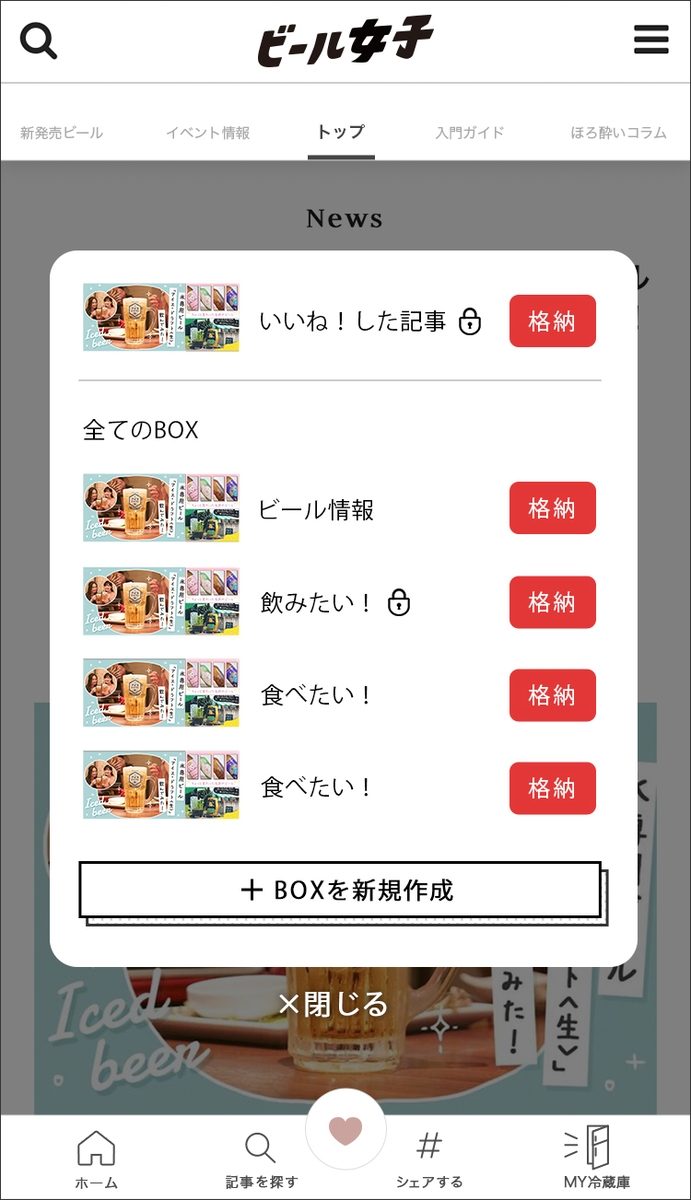Open the hamburger menu
The width and height of the screenshot is (691, 1200).
651,40
